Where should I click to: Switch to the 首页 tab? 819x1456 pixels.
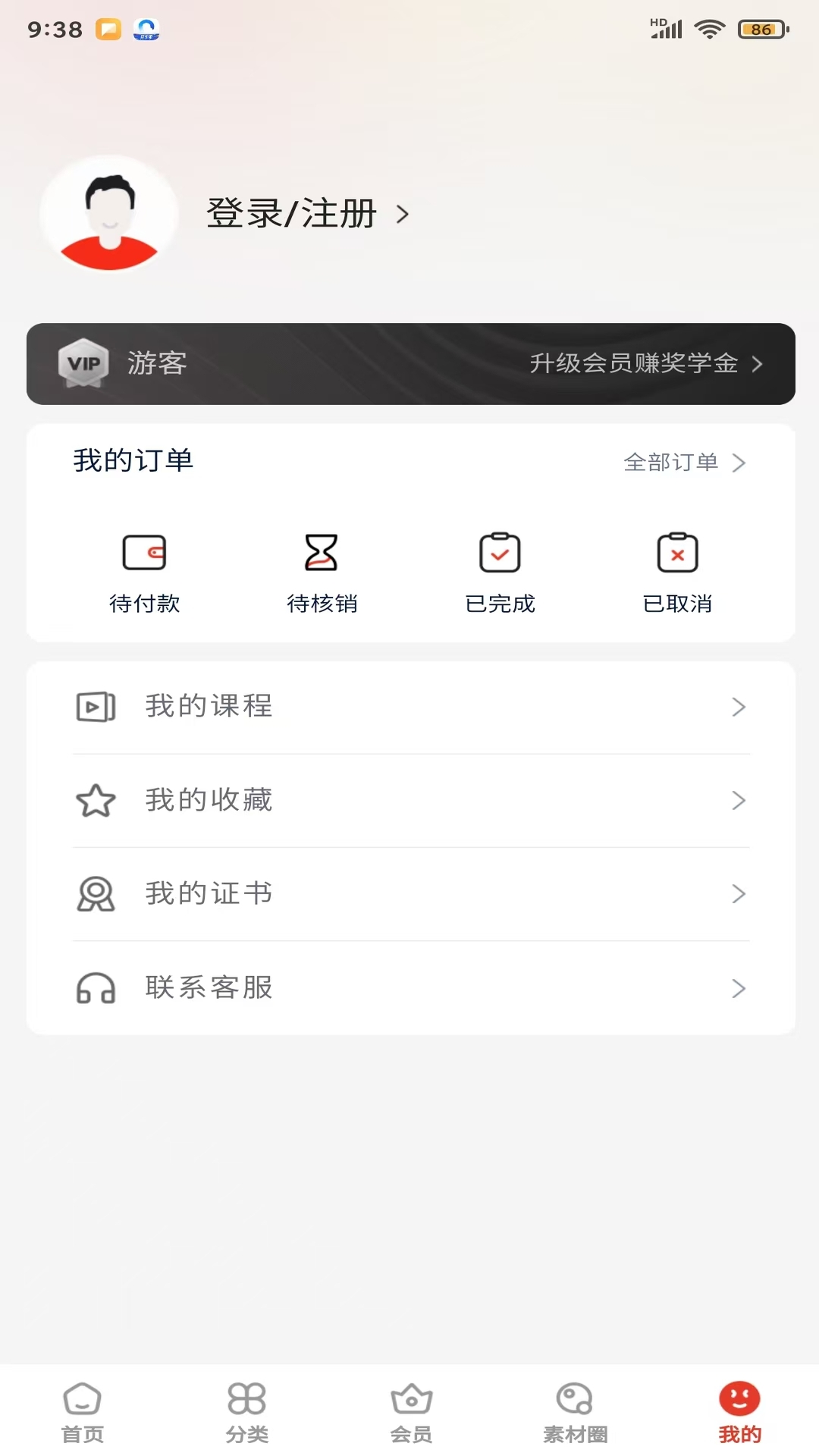[x=82, y=1412]
